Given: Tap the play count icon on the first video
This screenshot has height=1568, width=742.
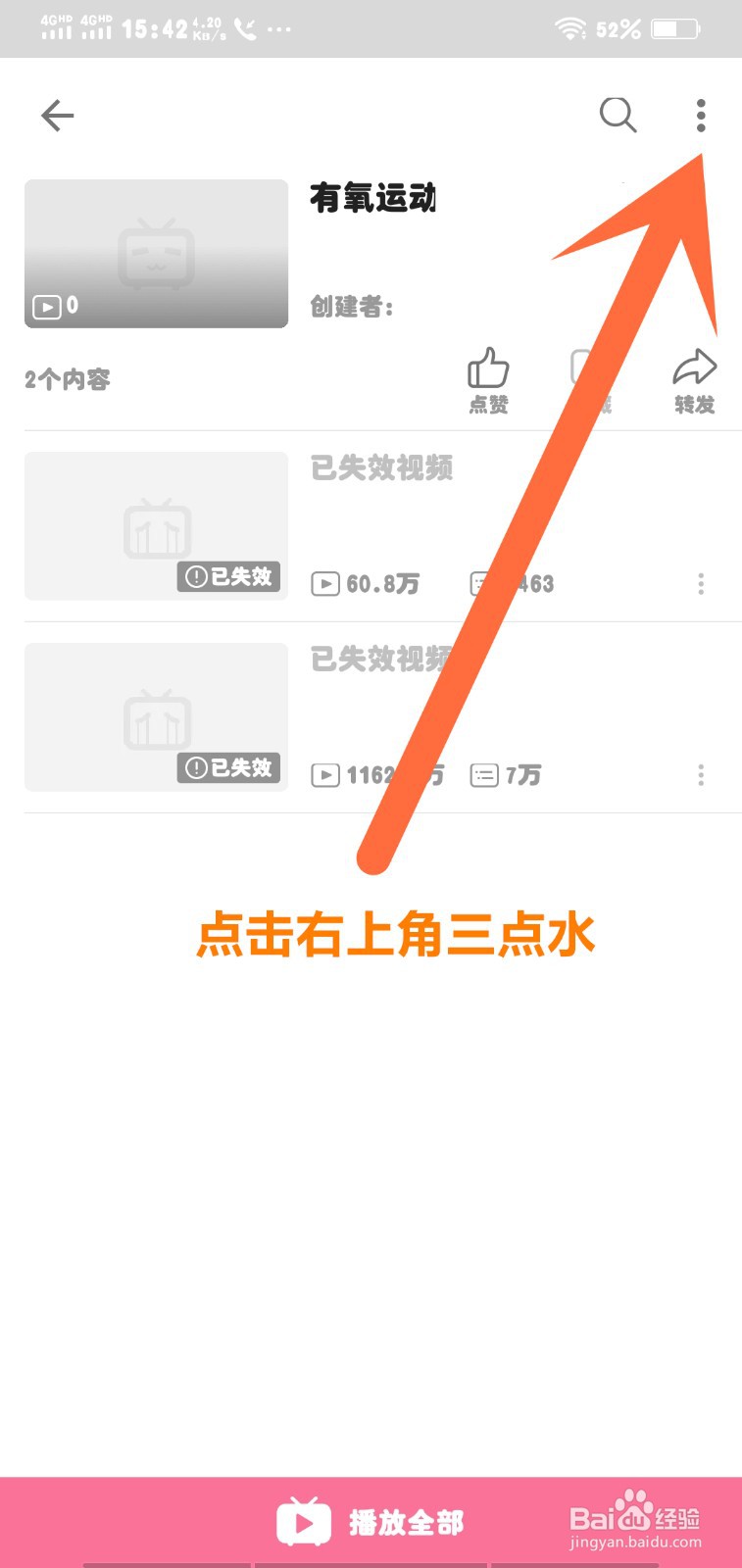Looking at the screenshot, I should (325, 584).
